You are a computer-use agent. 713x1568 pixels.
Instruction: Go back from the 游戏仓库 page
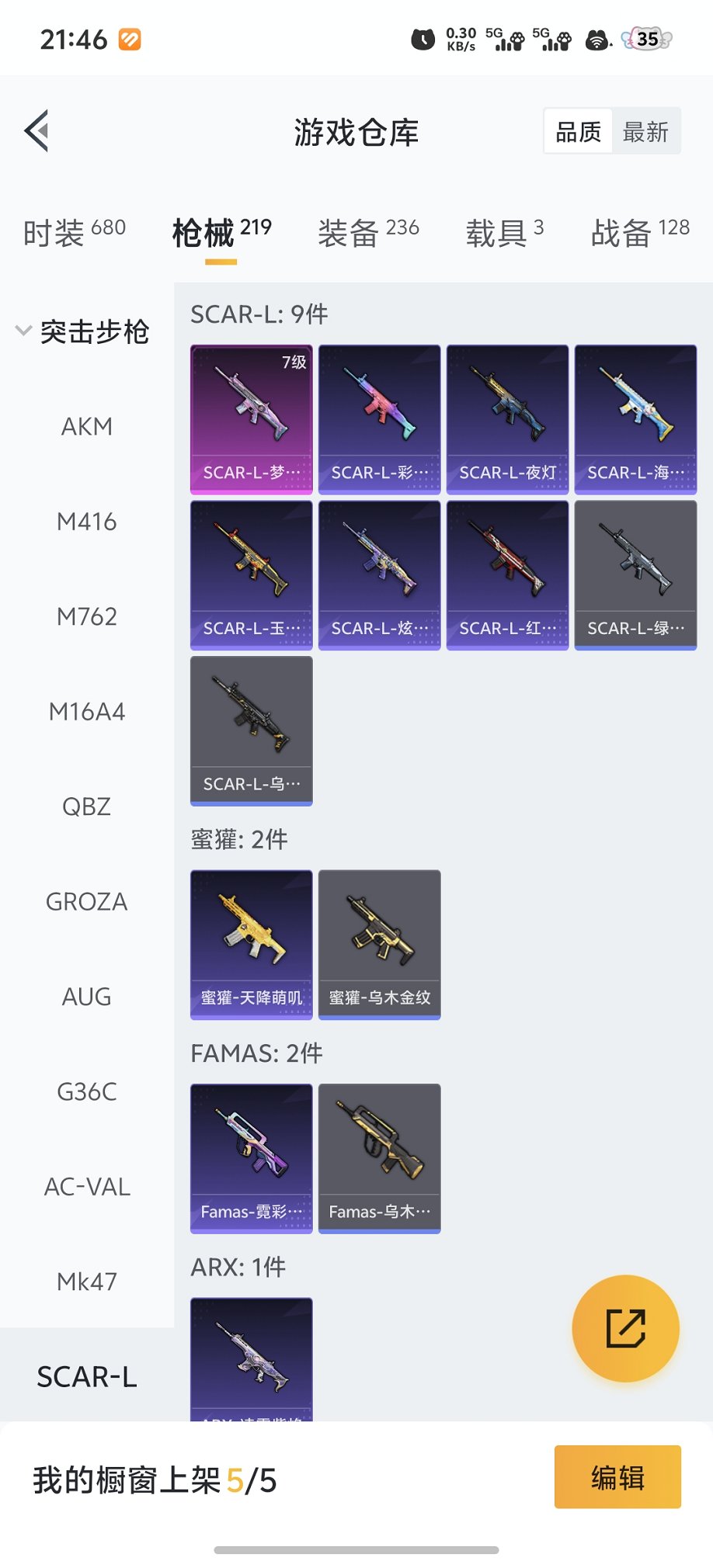(37, 130)
